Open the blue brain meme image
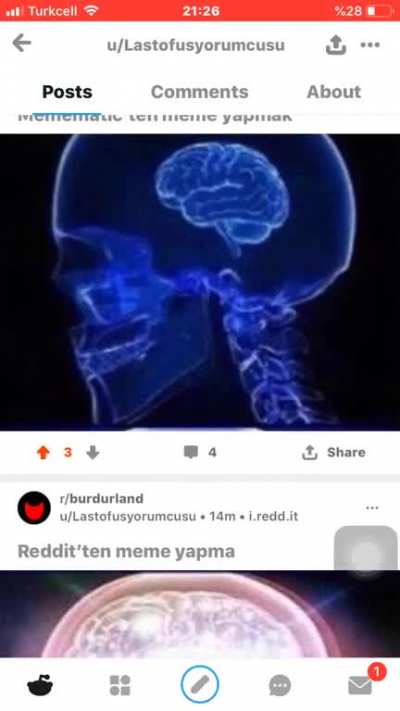Image resolution: width=400 pixels, height=711 pixels. (200, 282)
